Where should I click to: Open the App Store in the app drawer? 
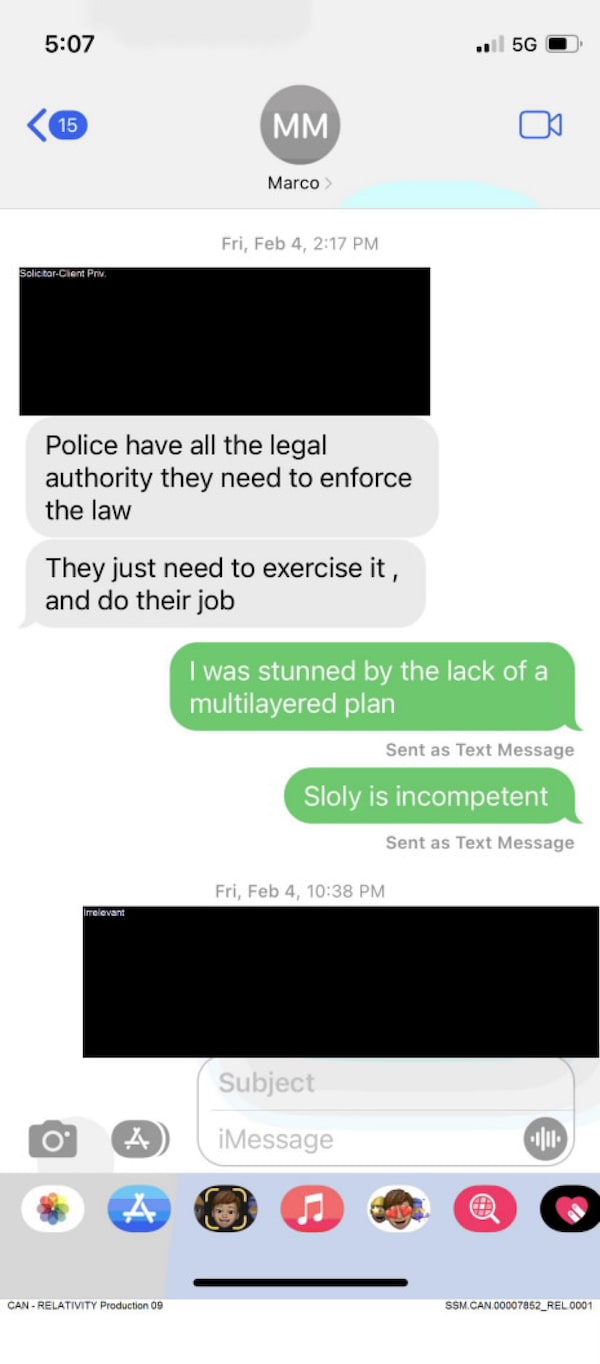[139, 1209]
